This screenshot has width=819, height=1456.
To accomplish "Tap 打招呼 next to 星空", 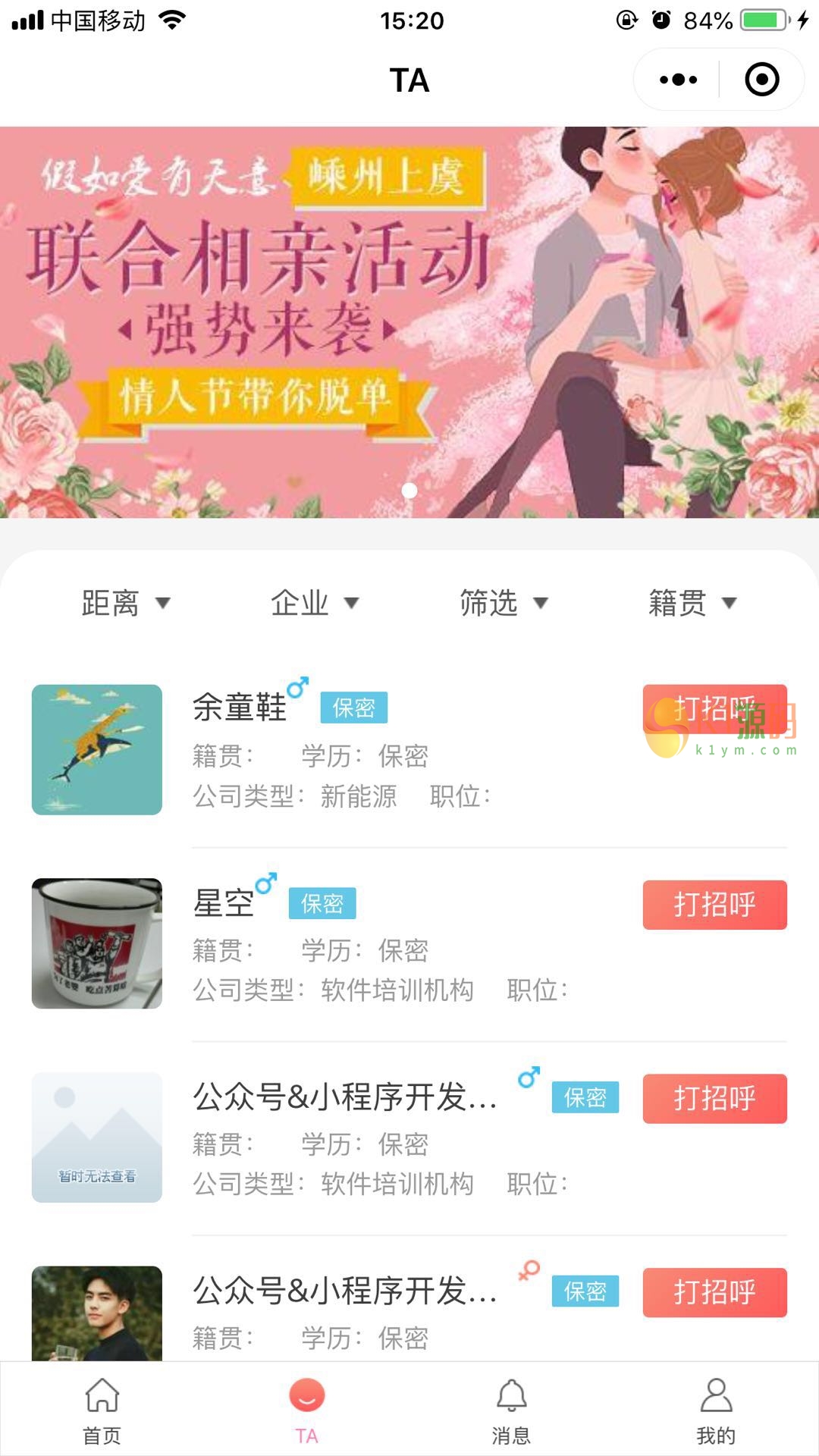I will [714, 905].
